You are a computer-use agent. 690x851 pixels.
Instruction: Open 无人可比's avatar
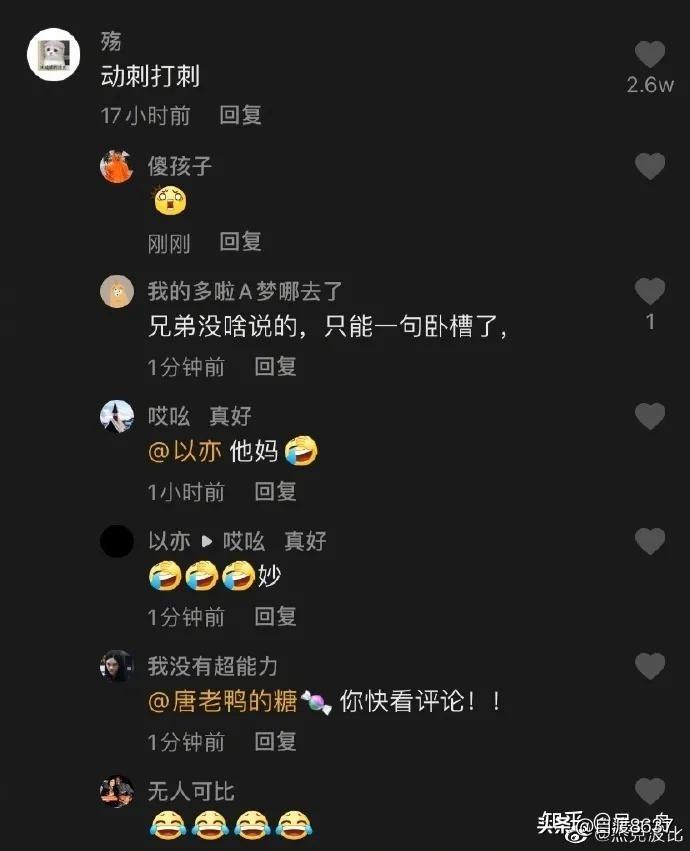click(x=117, y=791)
